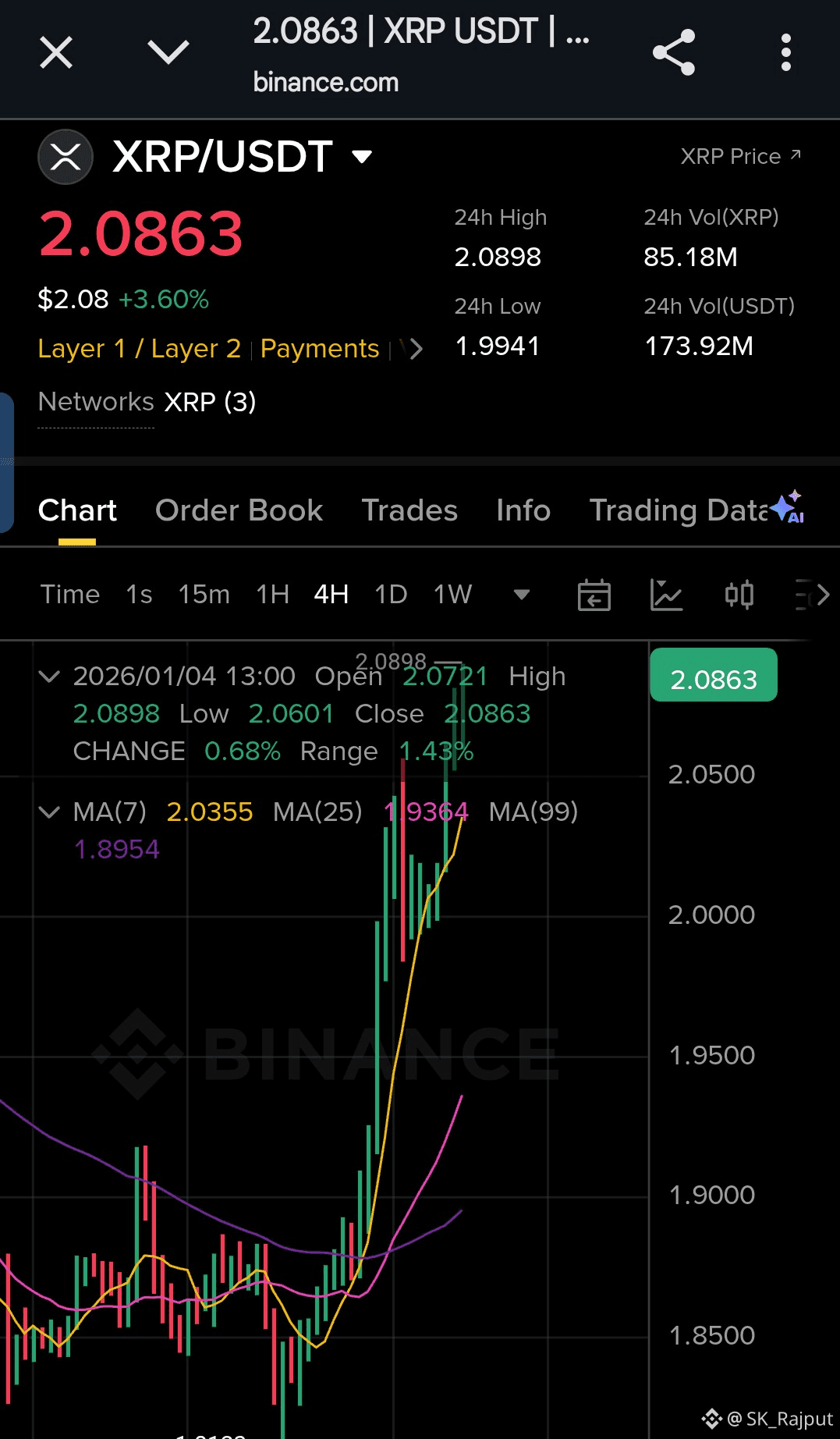Select the 1W chart interval

pos(452,595)
